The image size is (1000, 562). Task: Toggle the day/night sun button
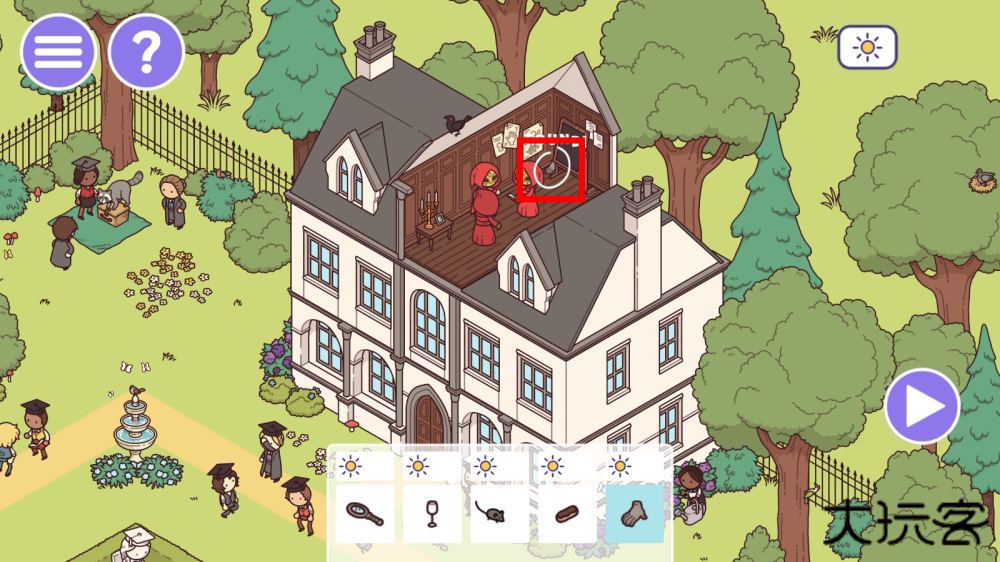[867, 47]
